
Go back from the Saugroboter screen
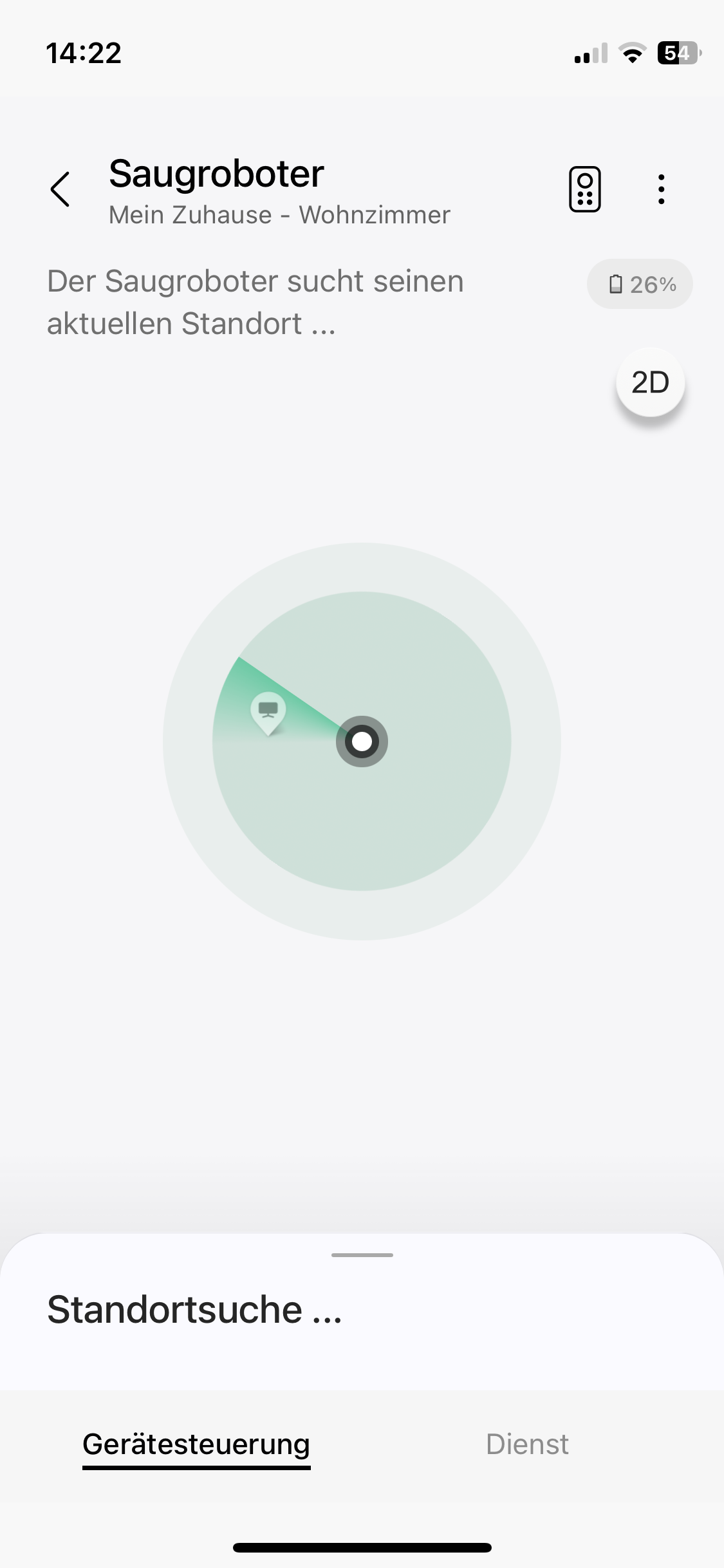point(60,189)
